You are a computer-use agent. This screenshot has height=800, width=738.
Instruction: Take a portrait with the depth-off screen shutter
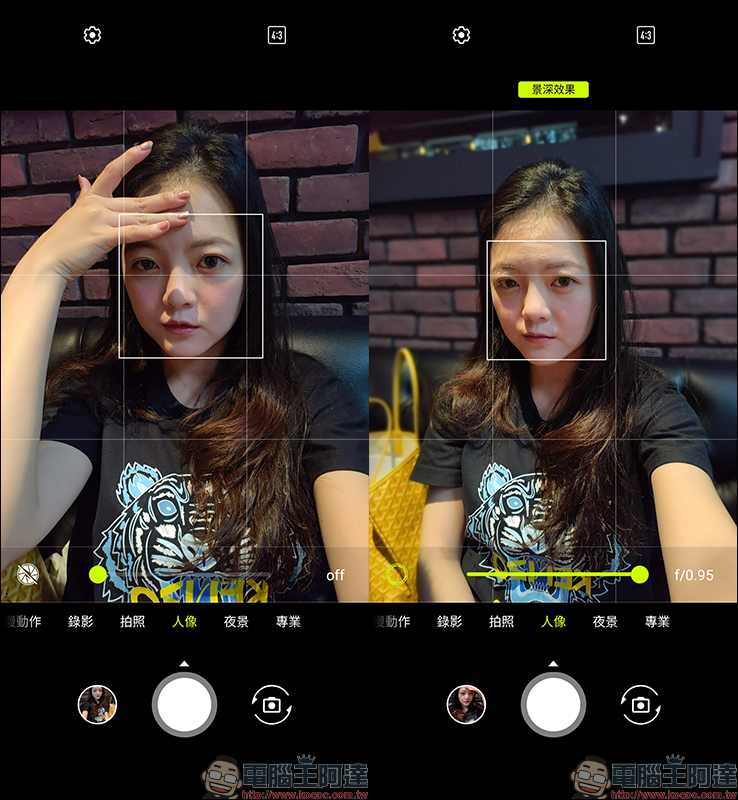tap(184, 705)
